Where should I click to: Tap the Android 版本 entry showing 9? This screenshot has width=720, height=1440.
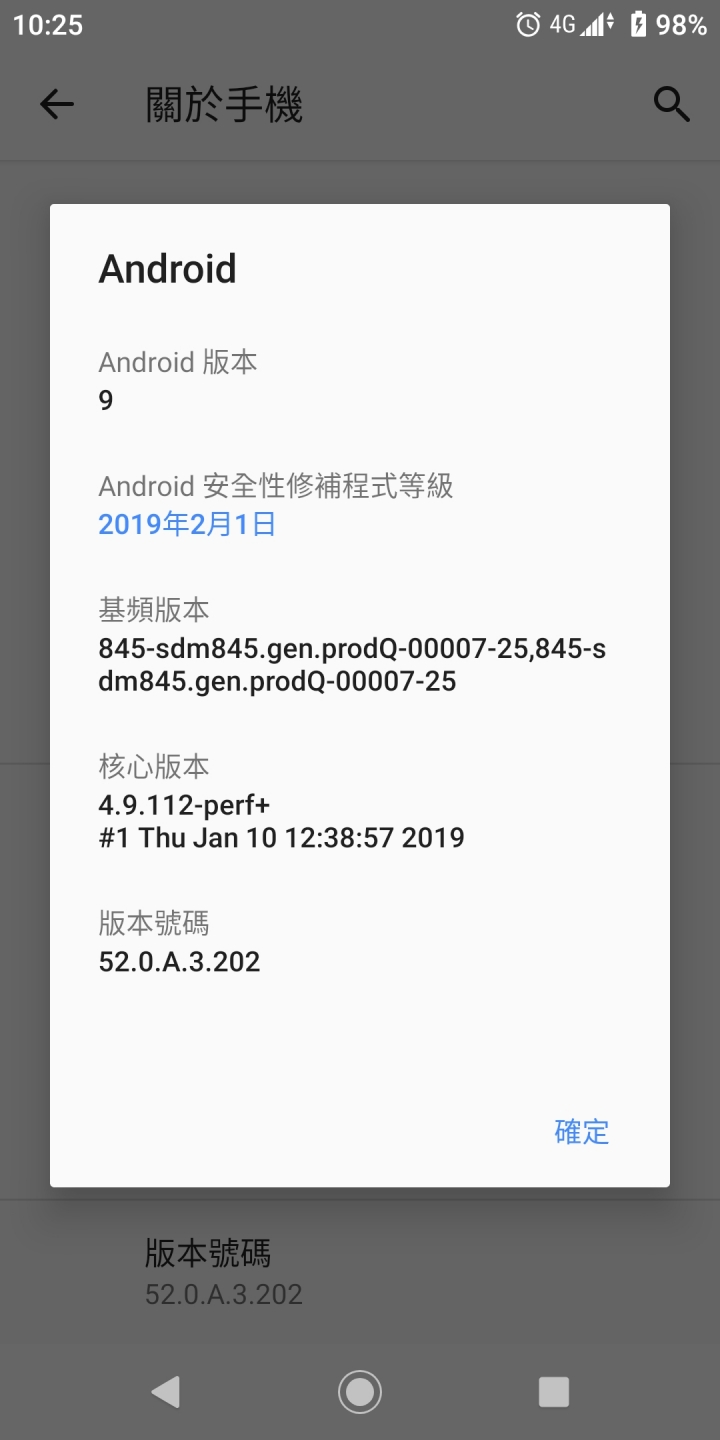click(x=360, y=380)
